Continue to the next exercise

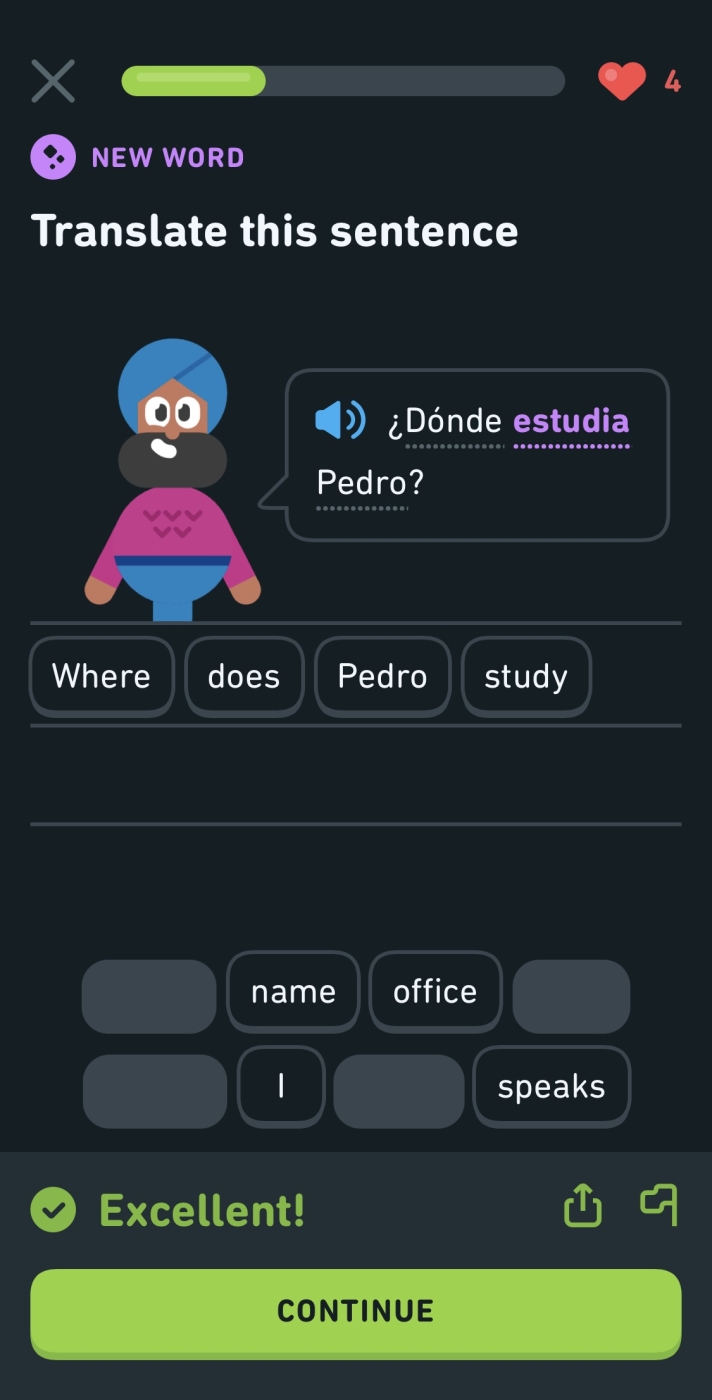pyautogui.click(x=356, y=1311)
